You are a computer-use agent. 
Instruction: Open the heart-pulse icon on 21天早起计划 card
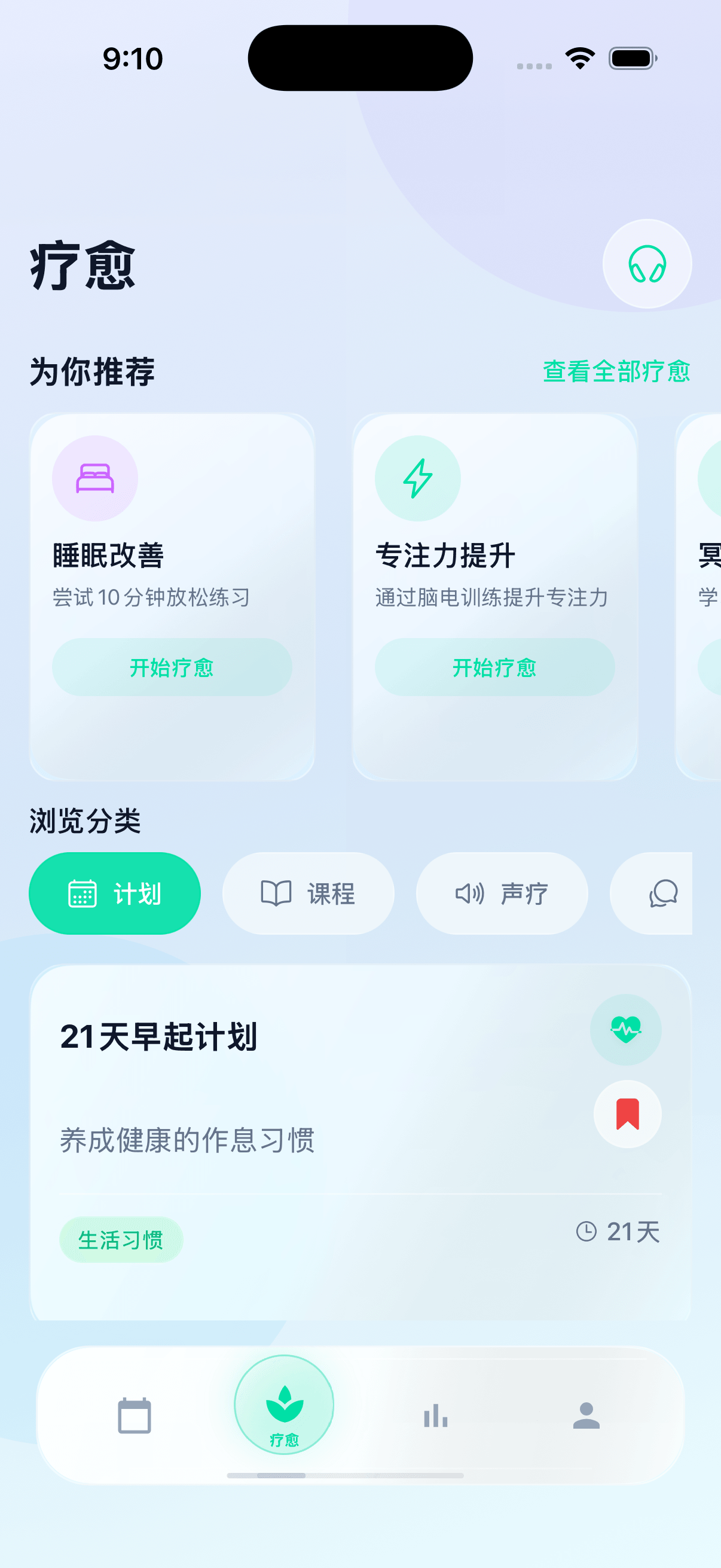click(x=626, y=1029)
